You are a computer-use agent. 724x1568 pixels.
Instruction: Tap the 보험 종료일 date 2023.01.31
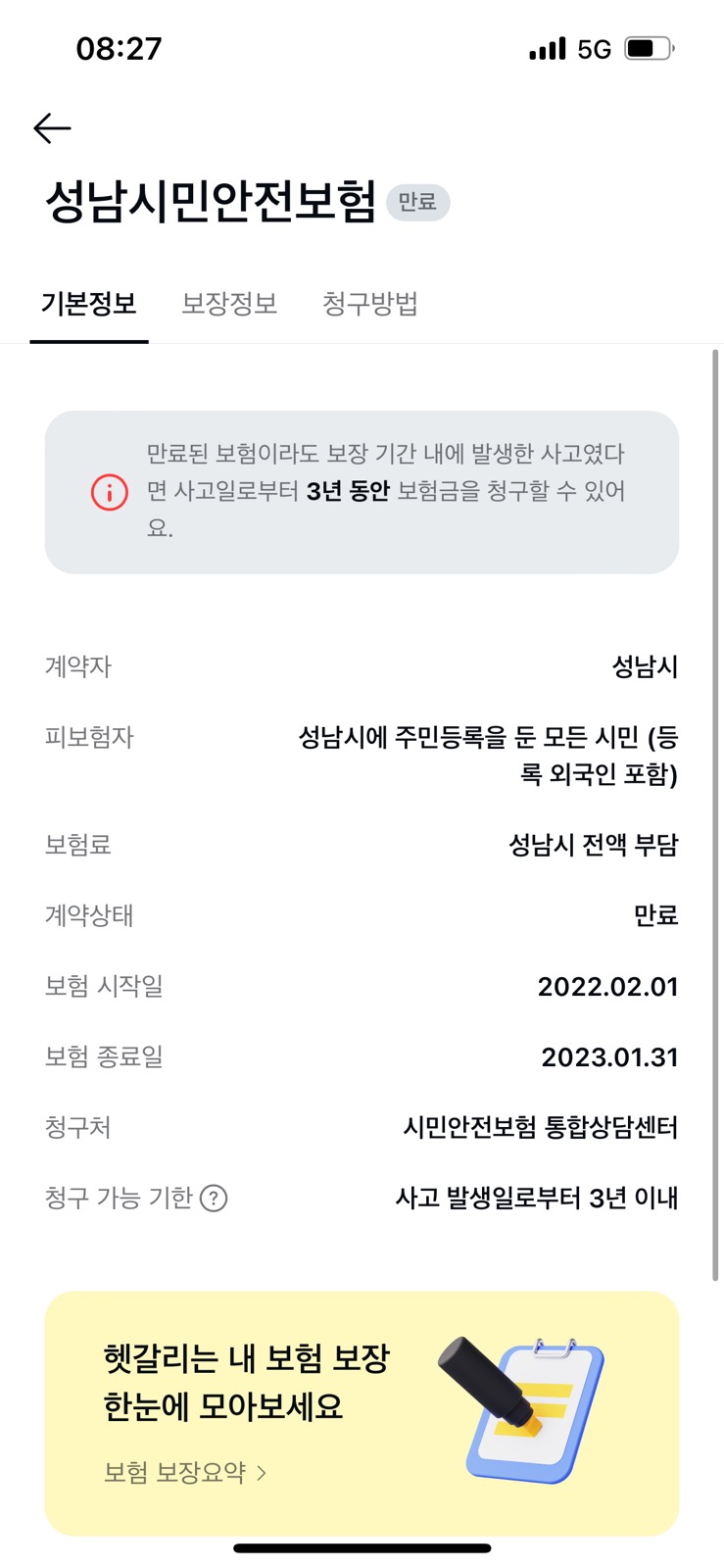pos(609,1056)
